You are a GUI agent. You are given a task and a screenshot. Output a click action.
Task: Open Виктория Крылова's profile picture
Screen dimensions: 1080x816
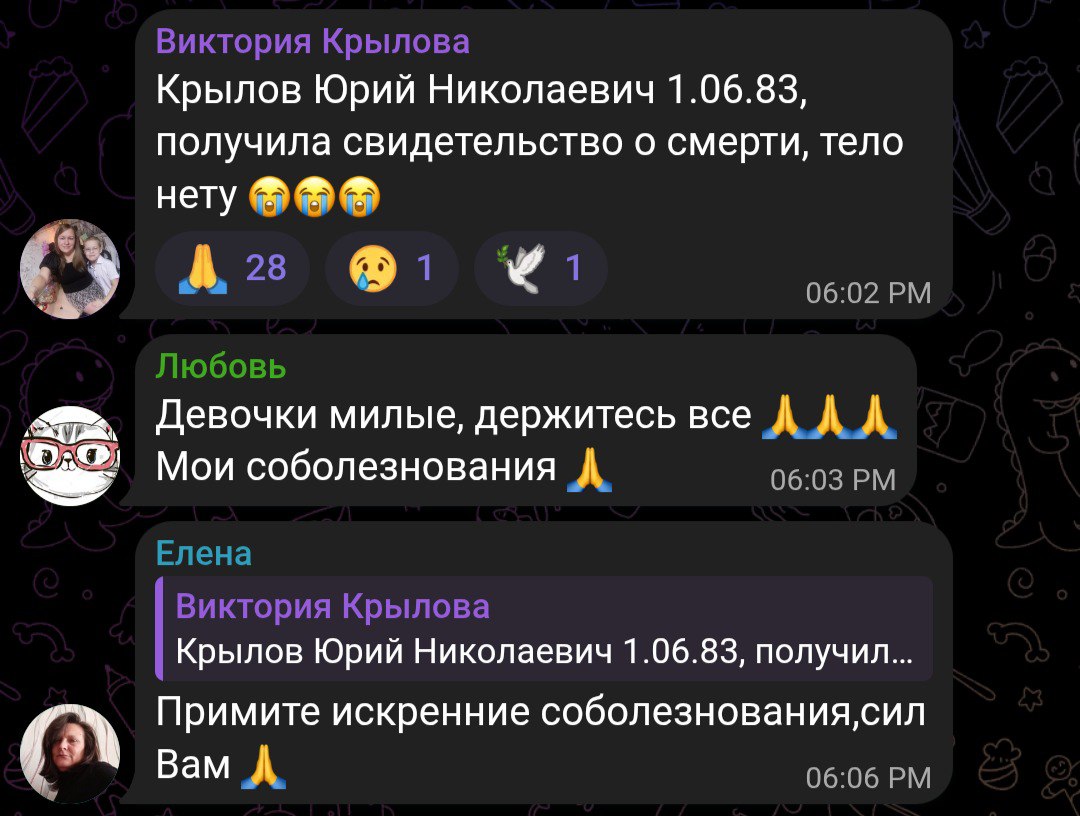70,268
